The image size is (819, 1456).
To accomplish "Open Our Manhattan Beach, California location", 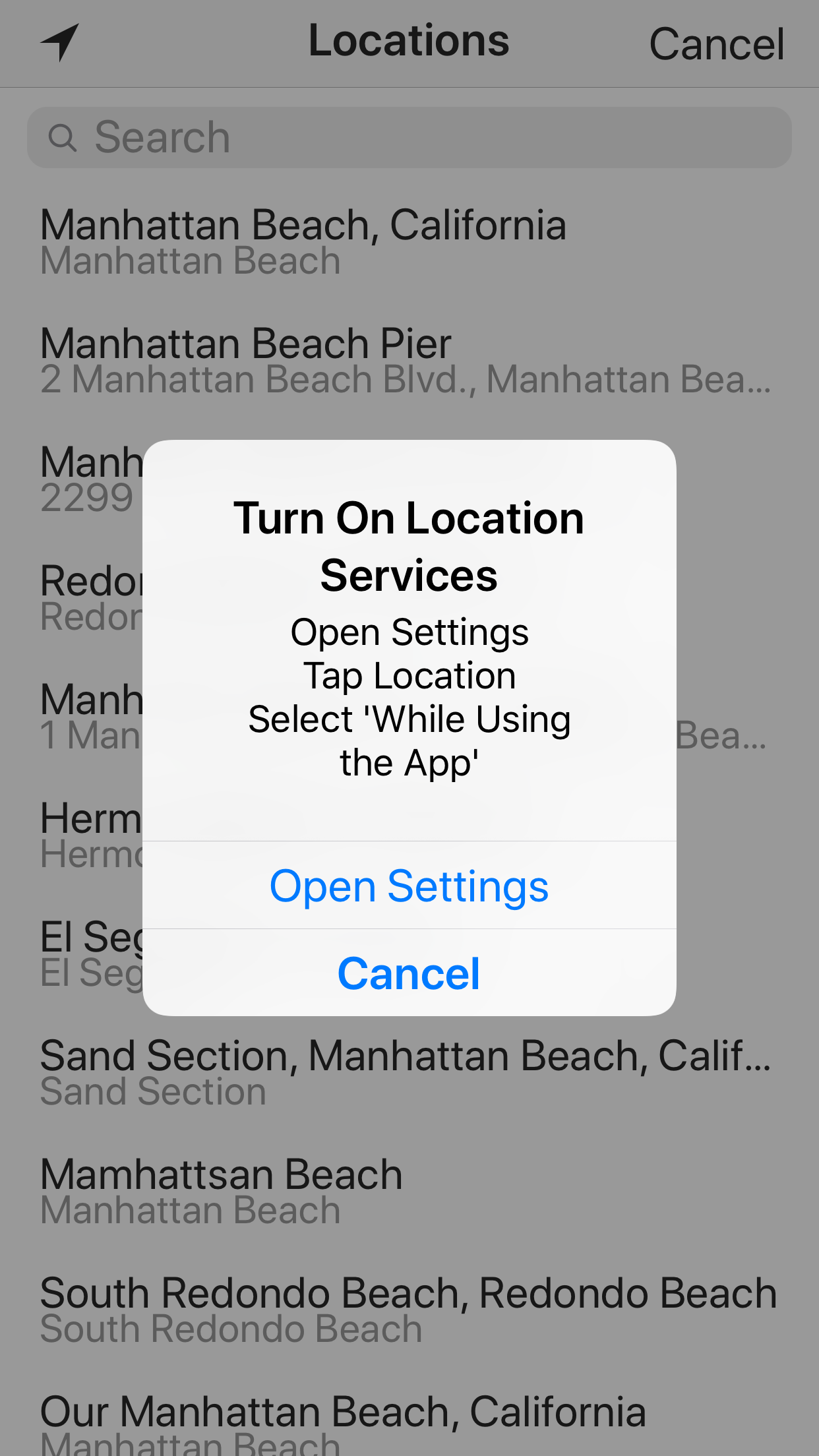I will [x=343, y=1424].
